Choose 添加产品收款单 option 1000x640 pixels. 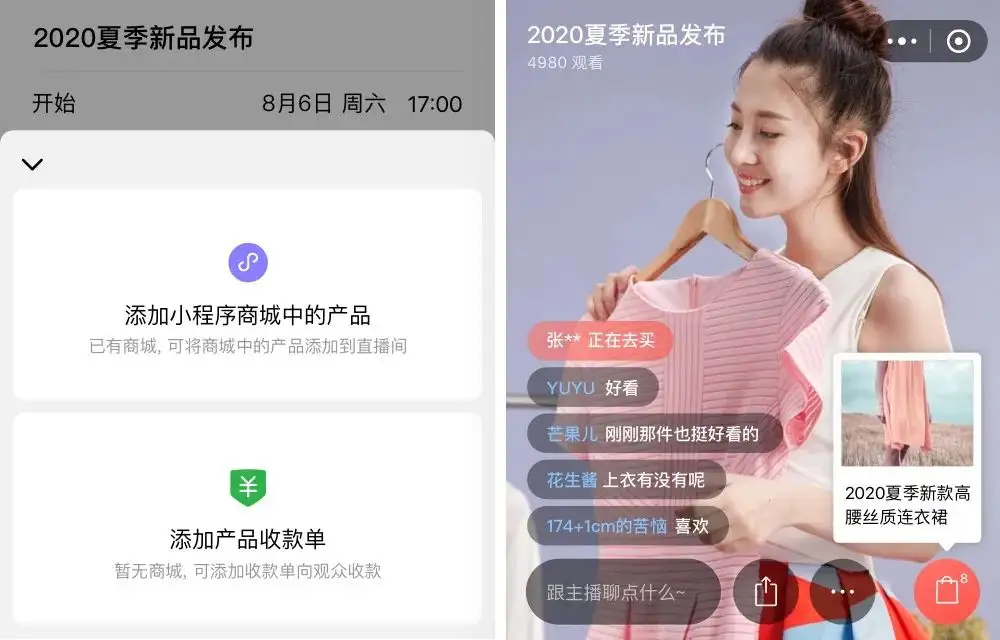[247, 518]
